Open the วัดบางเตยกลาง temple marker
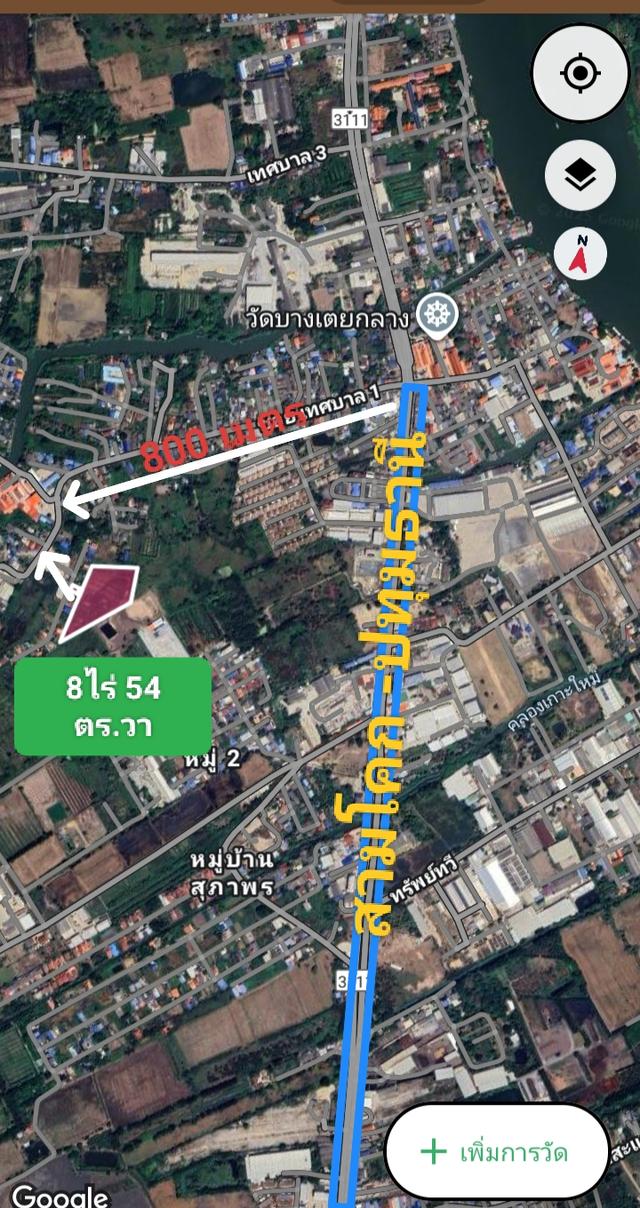 click(x=436, y=314)
